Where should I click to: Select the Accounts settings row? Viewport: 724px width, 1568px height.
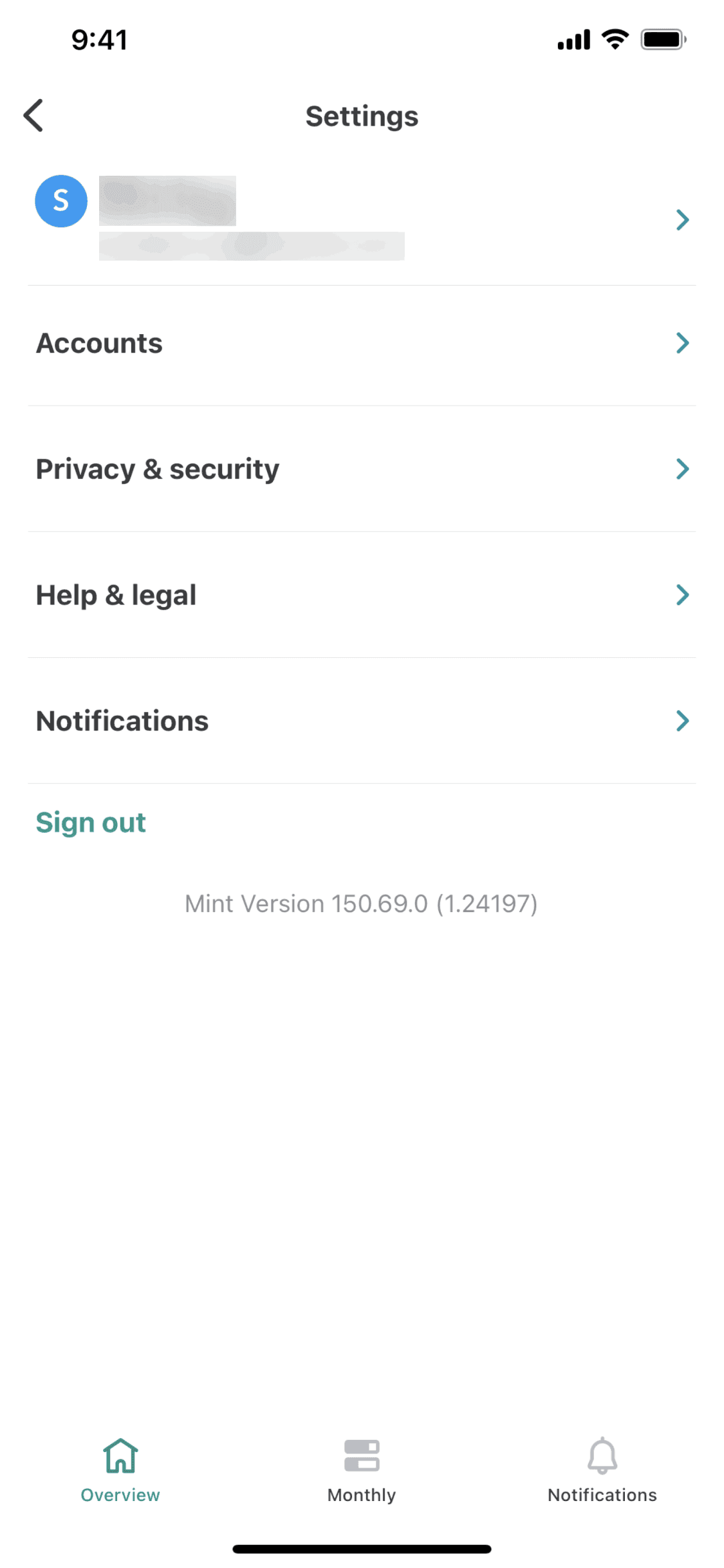point(99,343)
